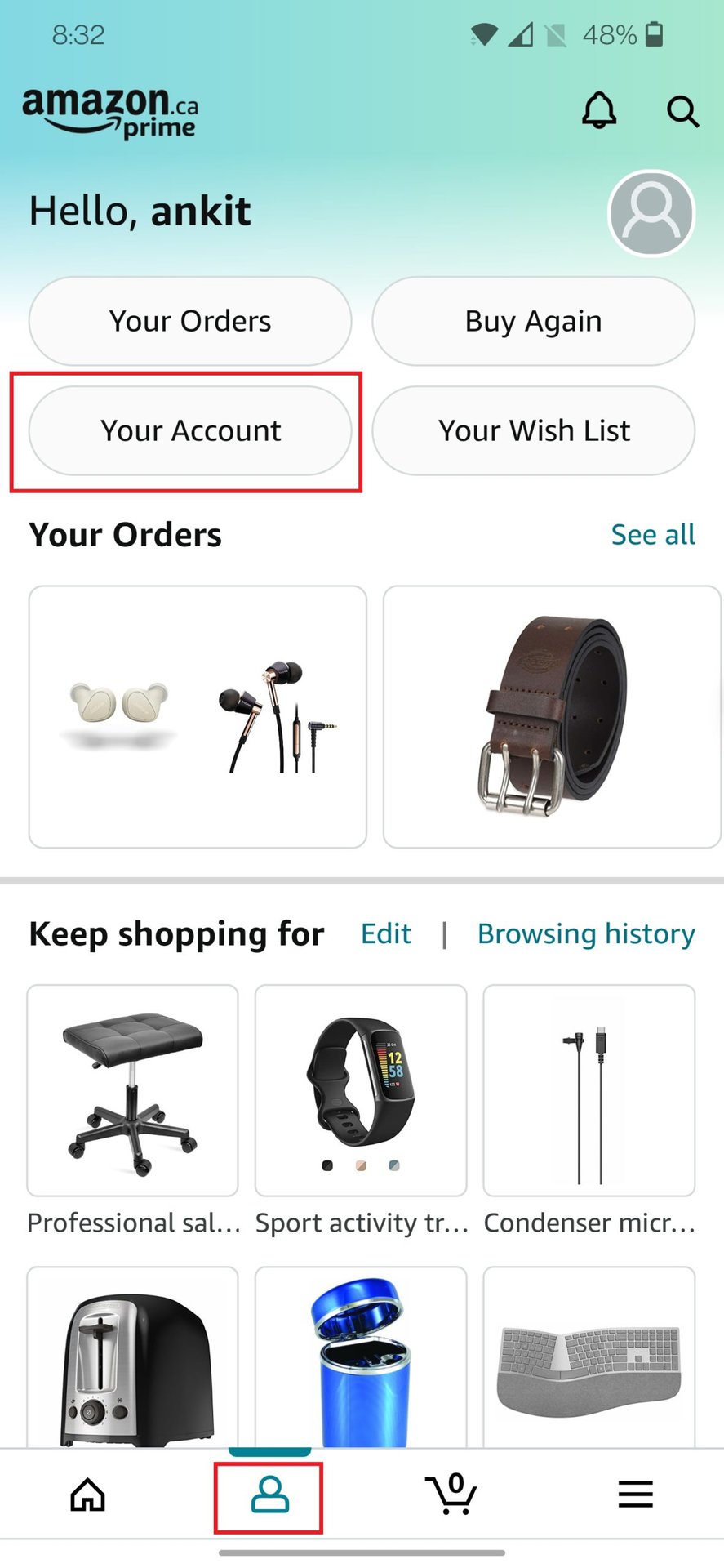View Browsing history

click(x=585, y=933)
